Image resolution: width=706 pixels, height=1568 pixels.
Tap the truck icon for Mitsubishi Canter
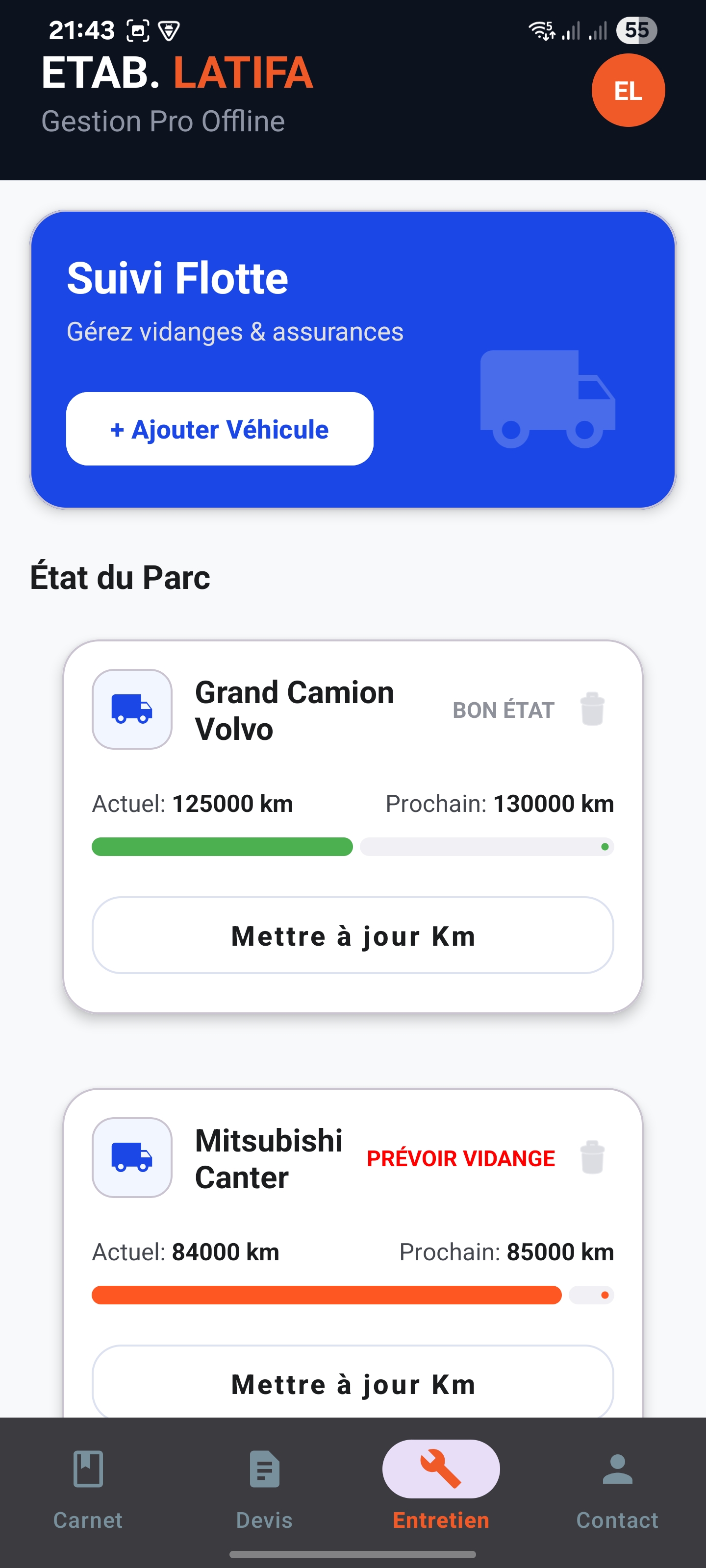(131, 1158)
